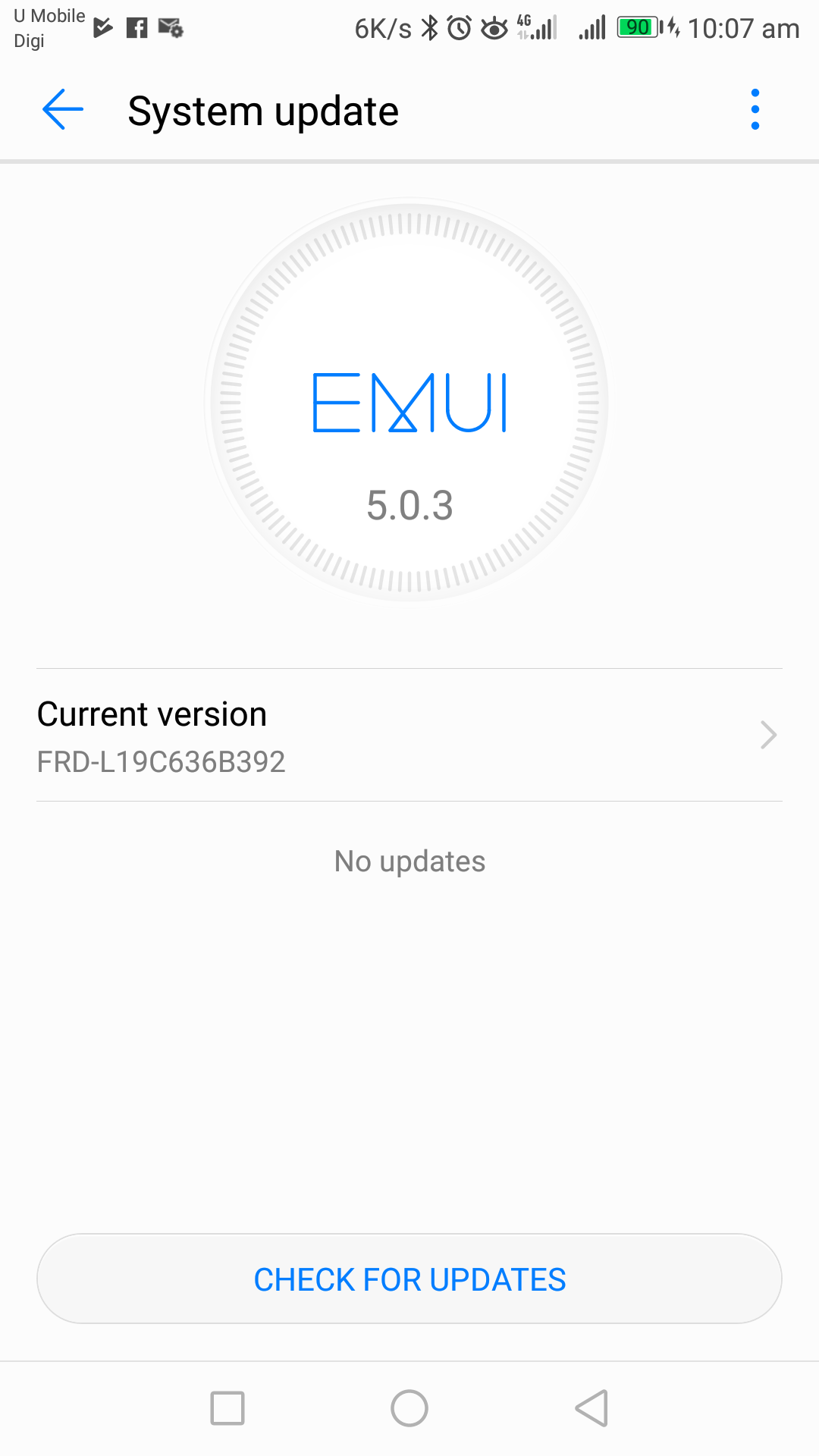Screen dimensions: 819x1456
Task: Tap the Google Play Protect notification icon
Action: pyautogui.click(x=104, y=28)
